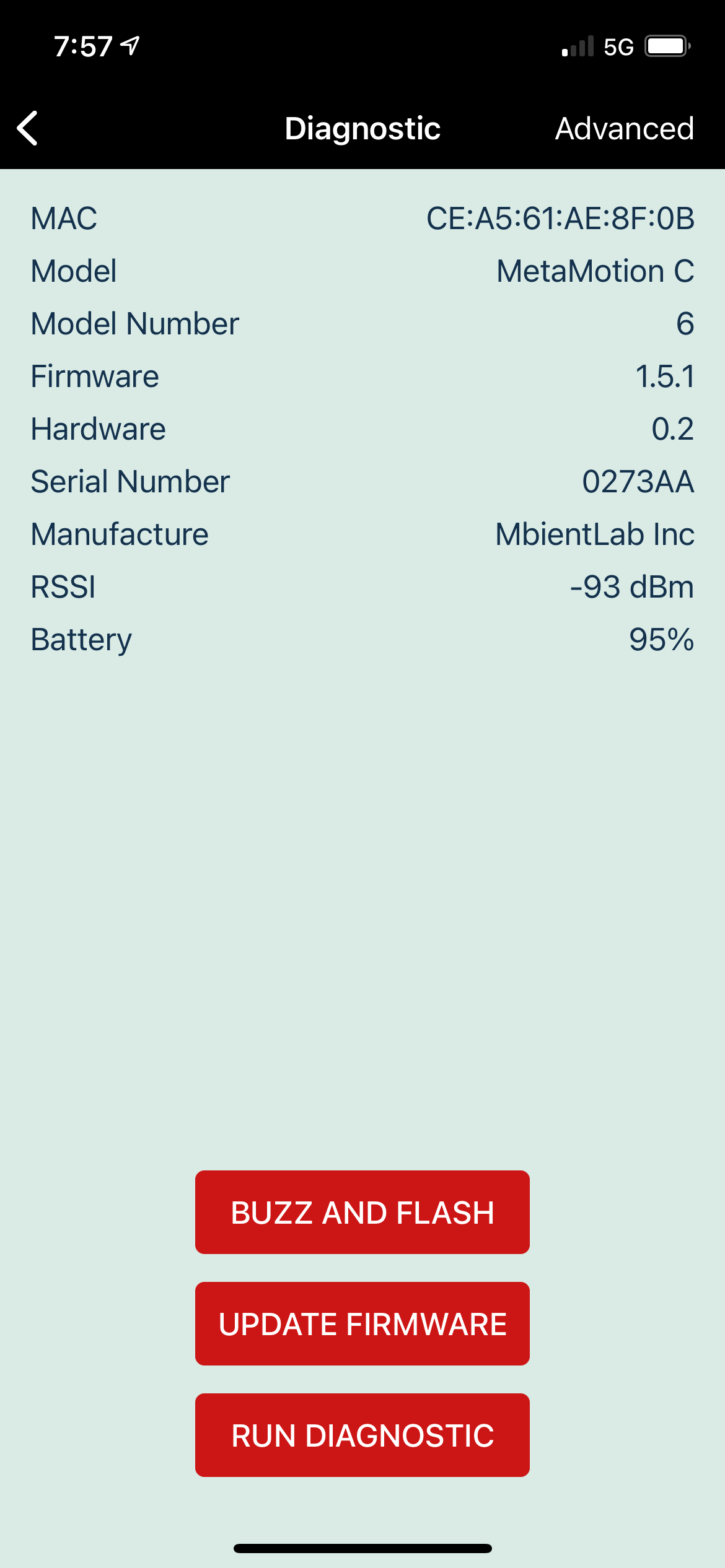Start the UPDATE FIRMWARE process
Screen dimensions: 725x1568
pos(362,1323)
